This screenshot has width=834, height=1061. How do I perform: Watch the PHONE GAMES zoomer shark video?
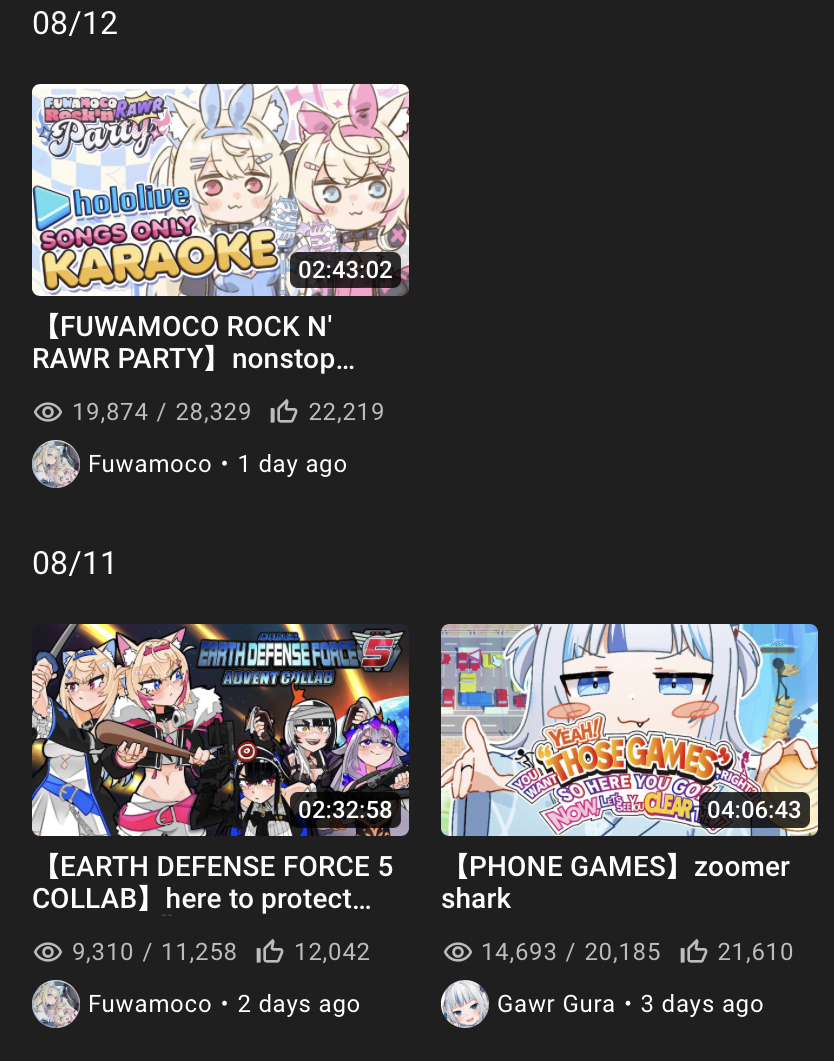629,730
